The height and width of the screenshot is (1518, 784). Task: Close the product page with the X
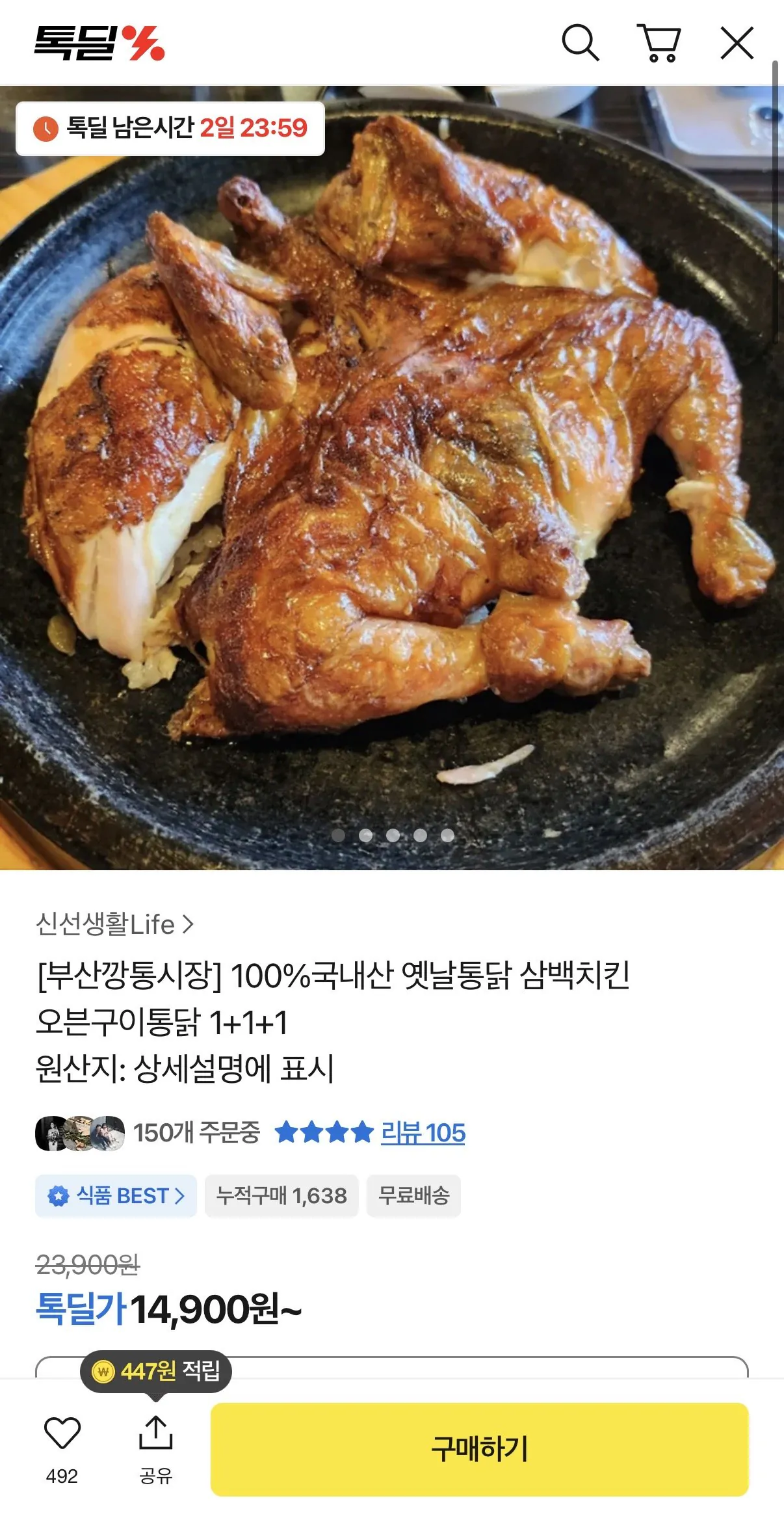tap(738, 42)
